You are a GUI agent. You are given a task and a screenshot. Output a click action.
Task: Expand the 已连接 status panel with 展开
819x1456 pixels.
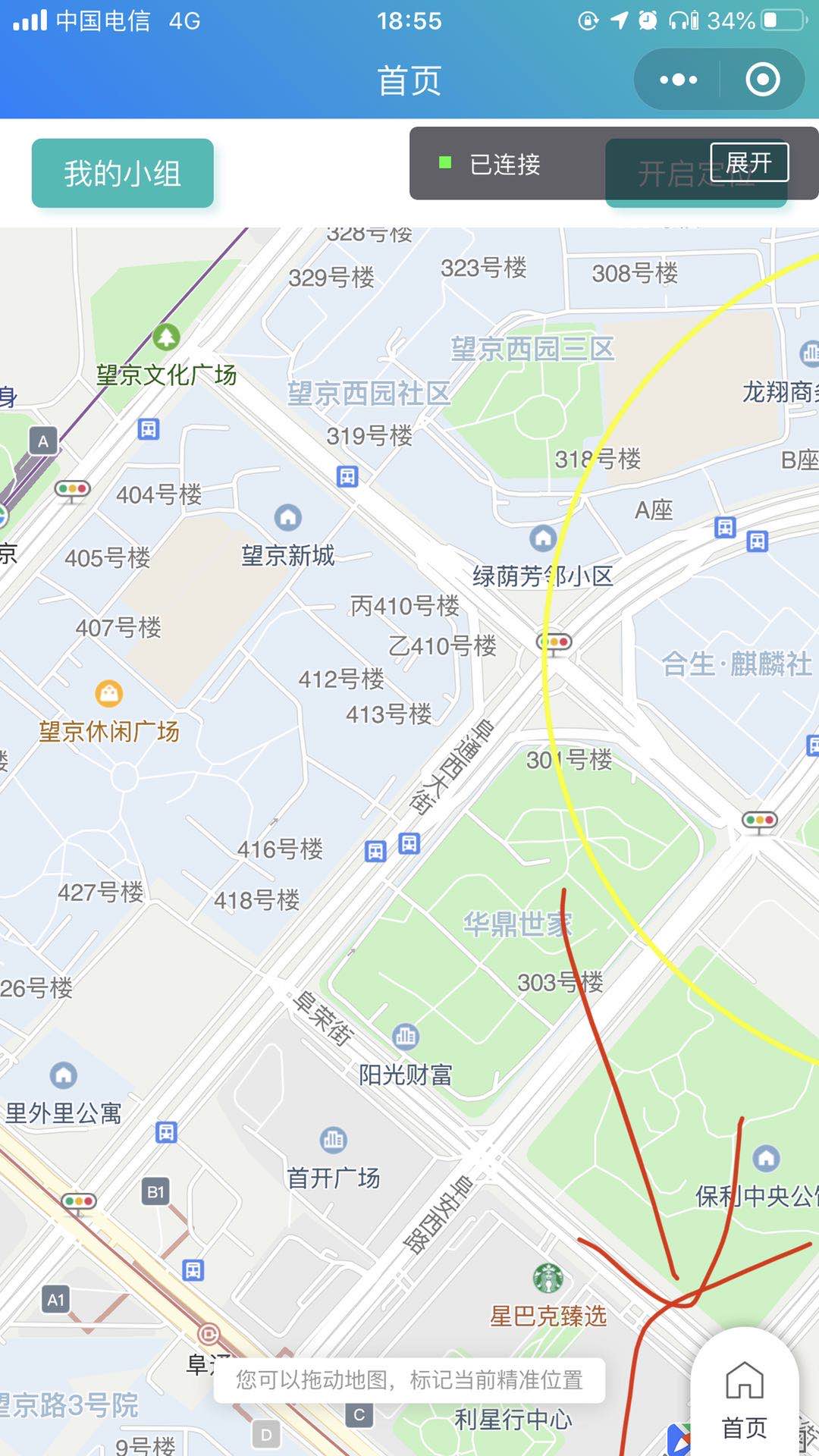[749, 162]
